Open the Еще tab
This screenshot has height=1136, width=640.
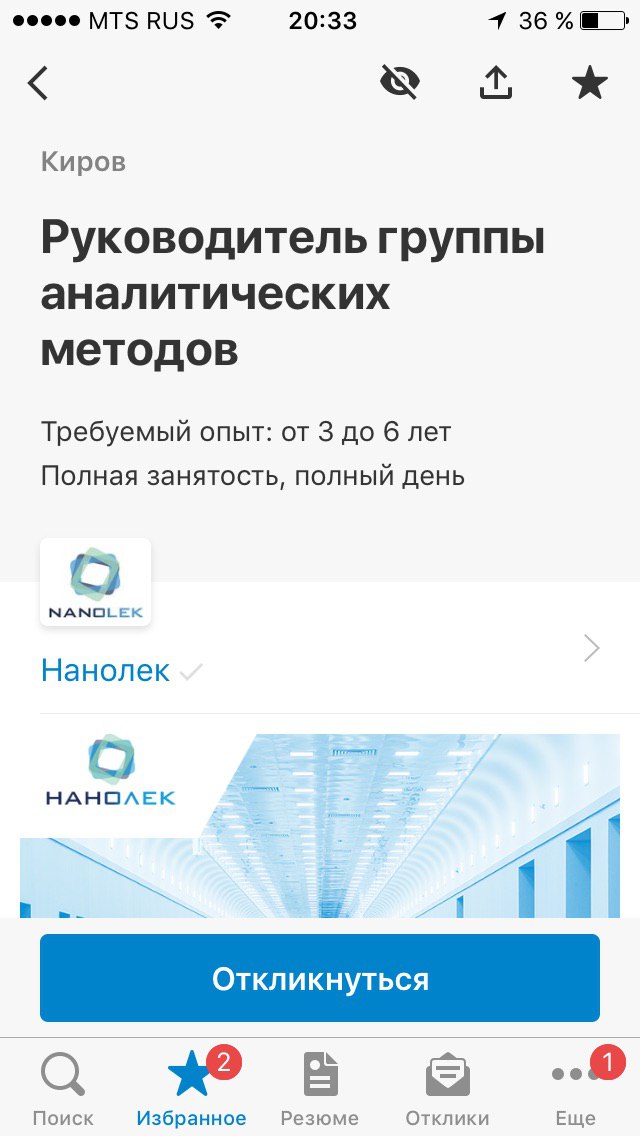(575, 1088)
